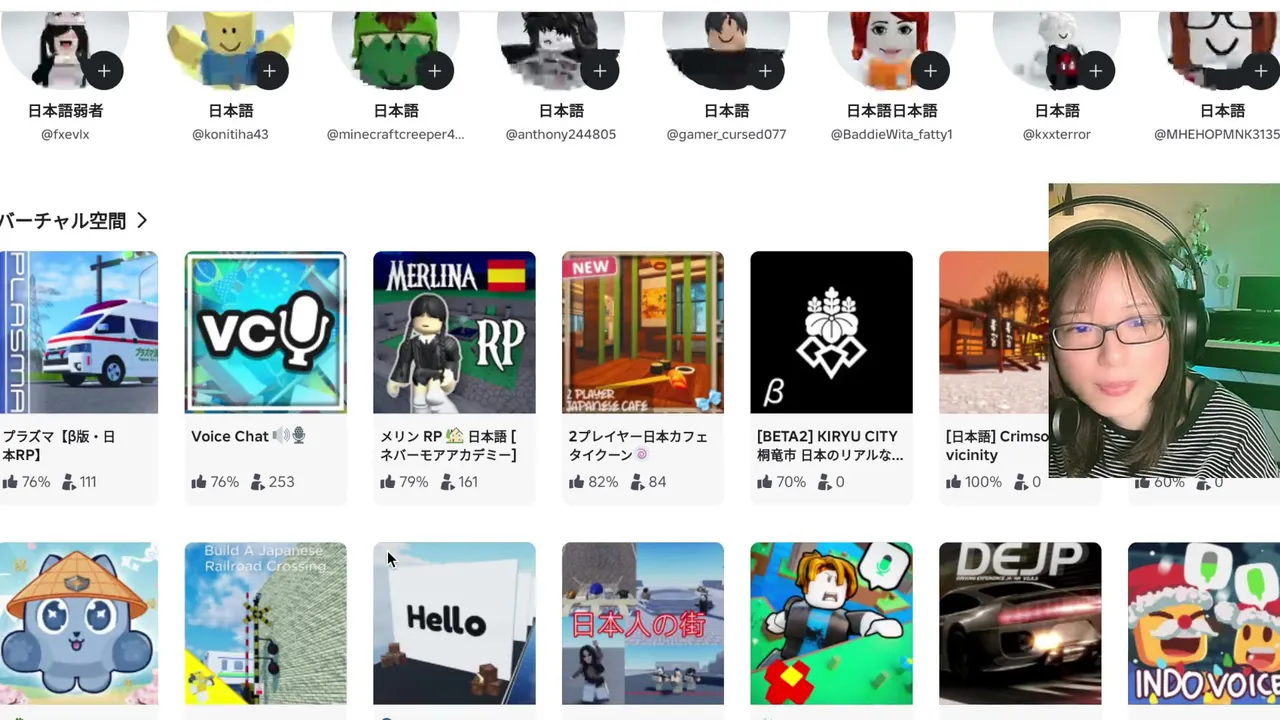The height and width of the screenshot is (720, 1280).
Task: Add friend @fxevlx with plus icon
Action: (104, 71)
